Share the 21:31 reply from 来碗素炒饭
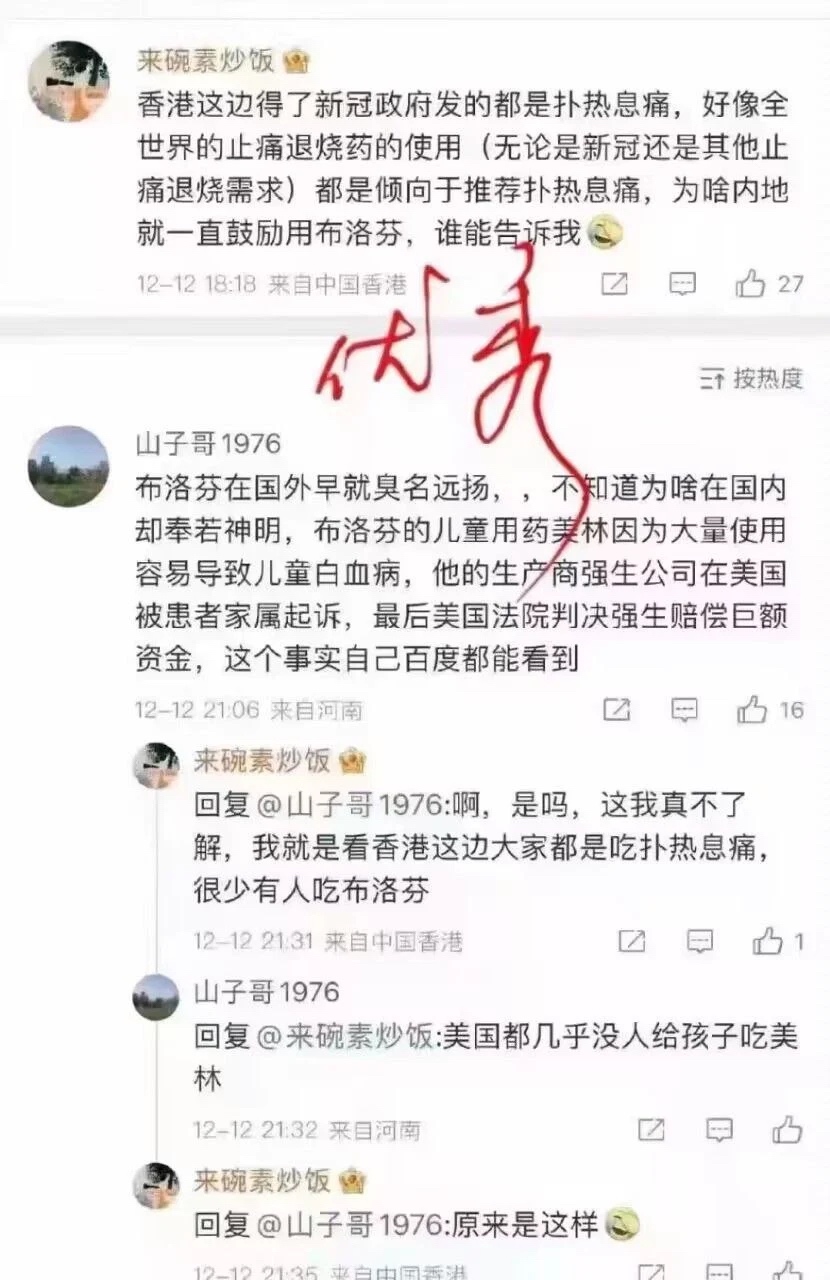This screenshot has height=1280, width=830. (x=632, y=941)
